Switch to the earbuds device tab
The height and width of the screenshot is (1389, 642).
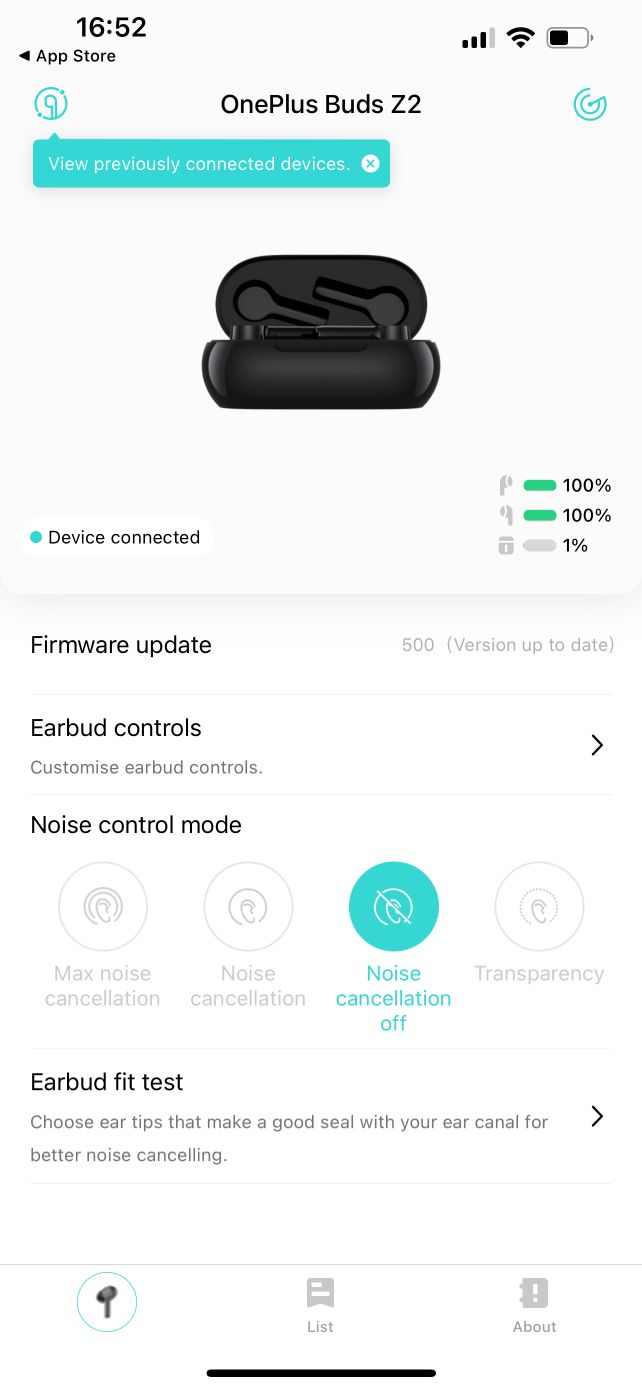tap(107, 1302)
